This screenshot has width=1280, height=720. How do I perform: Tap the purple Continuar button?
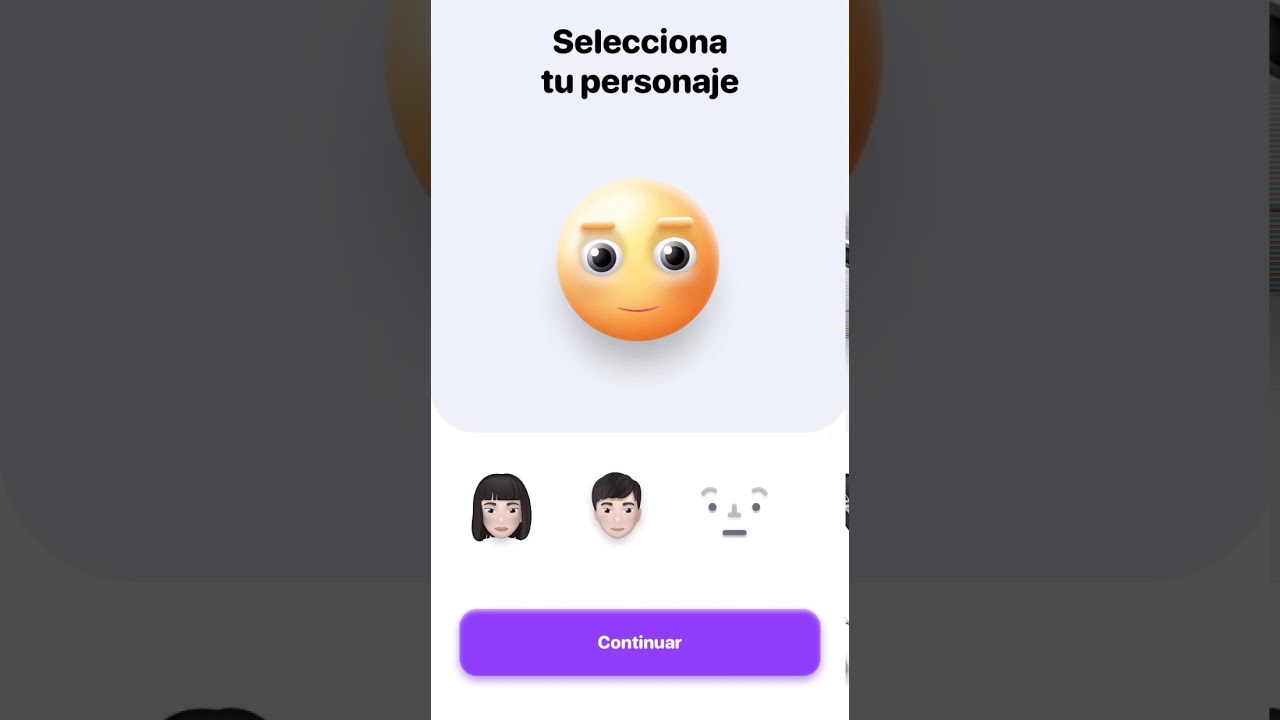coord(640,643)
